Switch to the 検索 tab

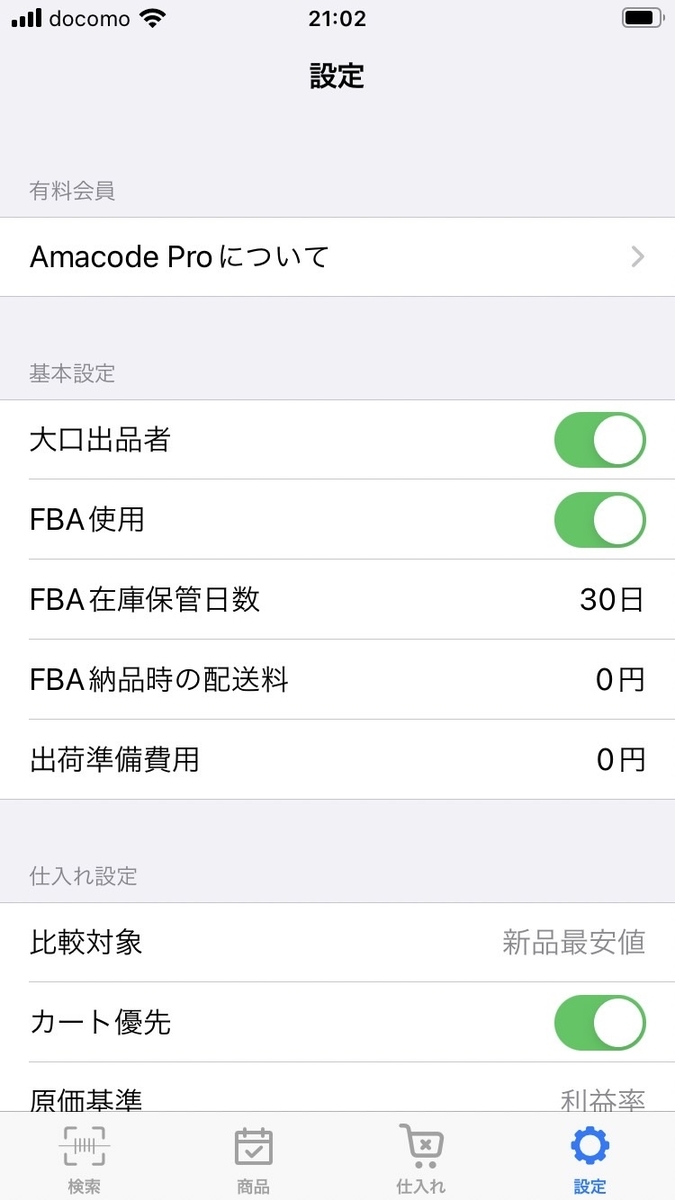tap(84, 1158)
